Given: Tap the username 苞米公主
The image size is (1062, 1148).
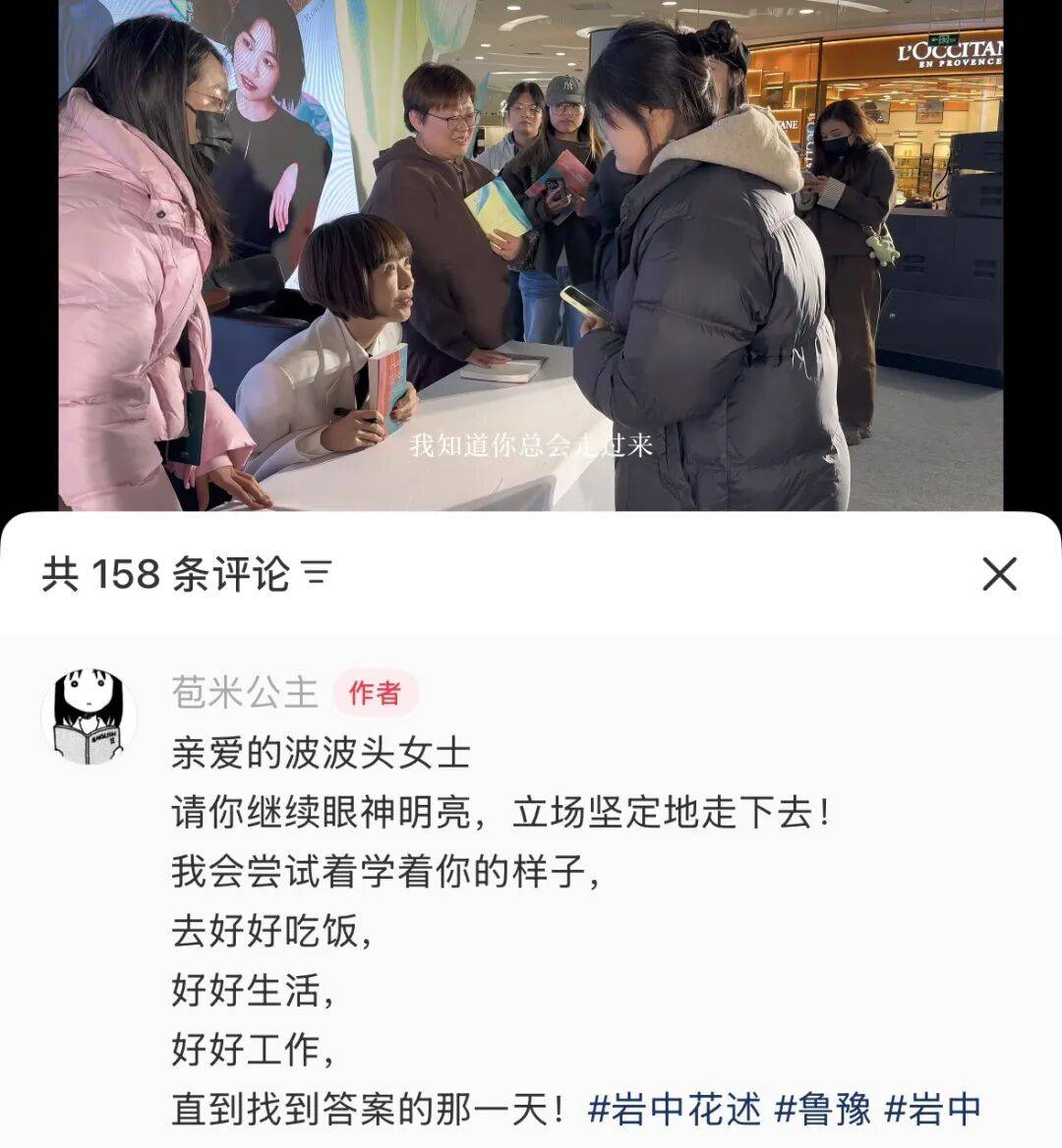Looking at the screenshot, I should pyautogui.click(x=245, y=692).
